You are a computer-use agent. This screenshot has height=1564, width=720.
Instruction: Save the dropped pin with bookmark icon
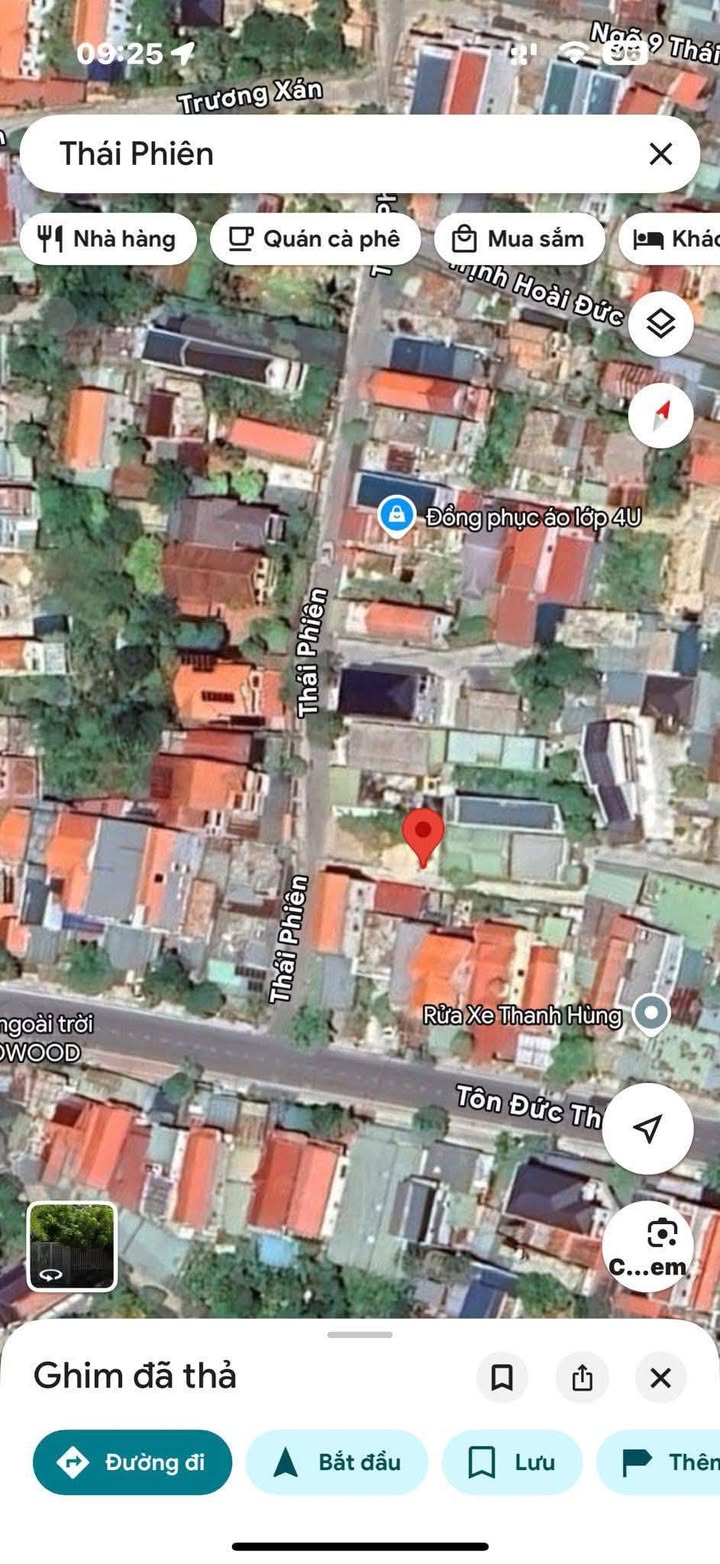[x=502, y=1378]
